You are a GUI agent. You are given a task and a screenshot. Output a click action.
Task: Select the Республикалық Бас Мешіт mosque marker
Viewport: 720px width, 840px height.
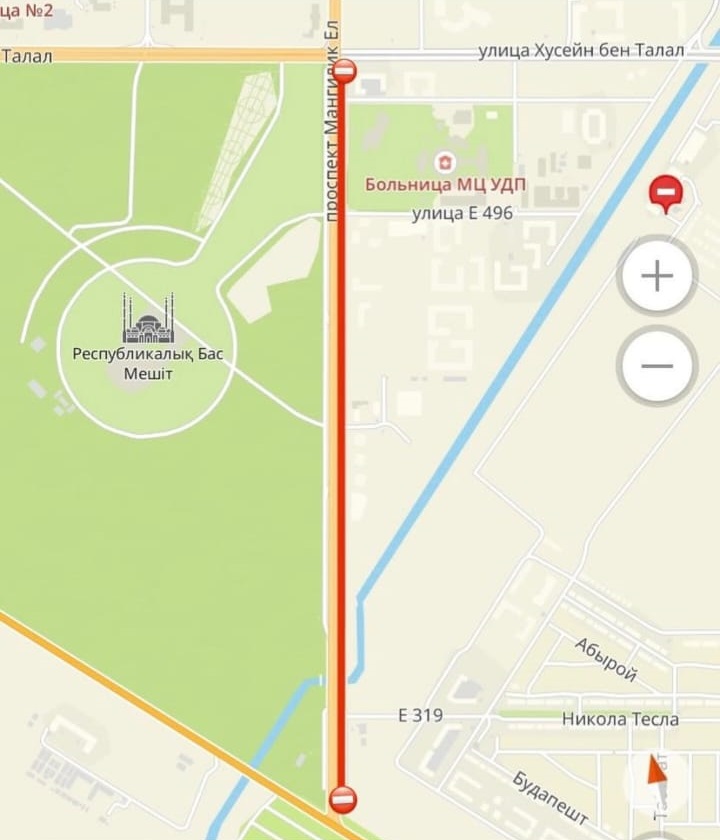pyautogui.click(x=148, y=319)
